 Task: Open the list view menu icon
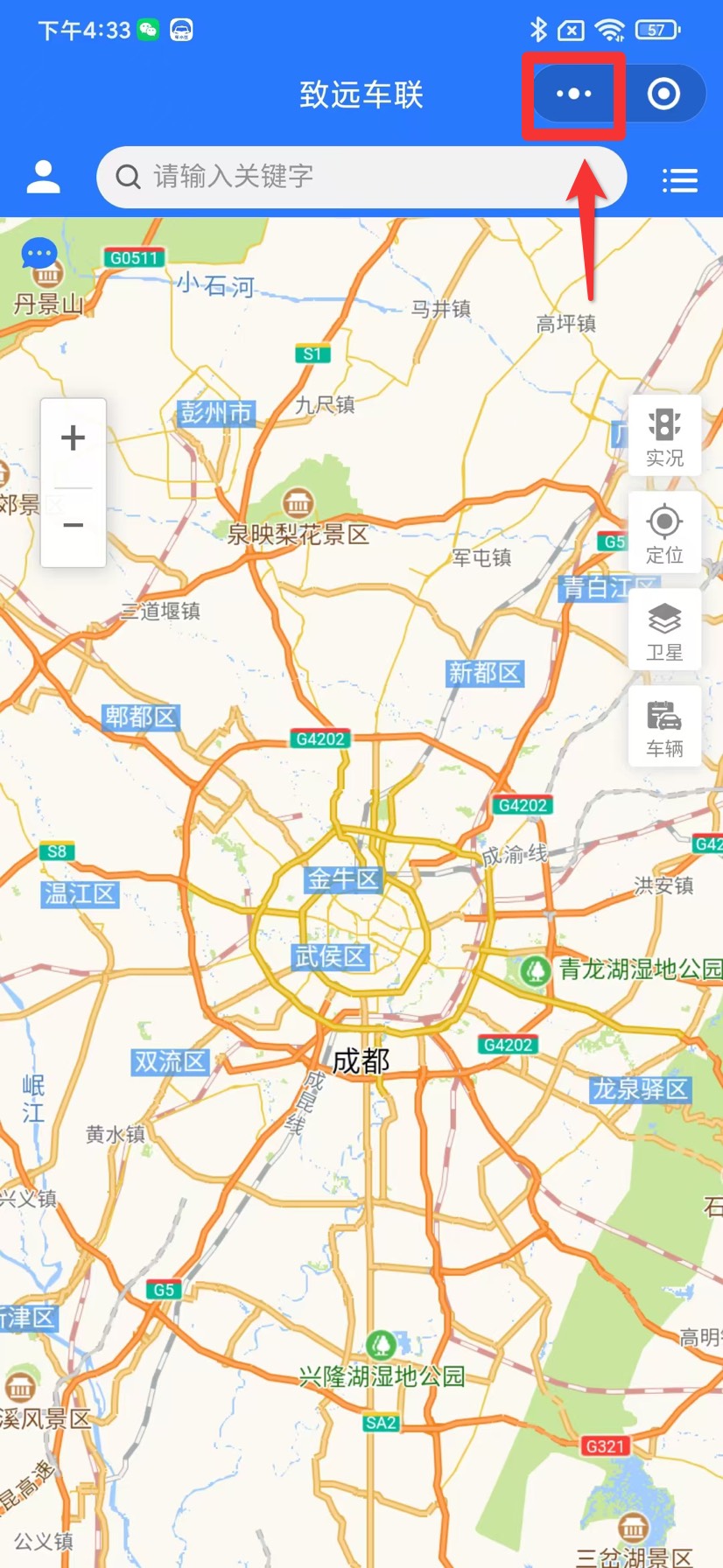679,179
